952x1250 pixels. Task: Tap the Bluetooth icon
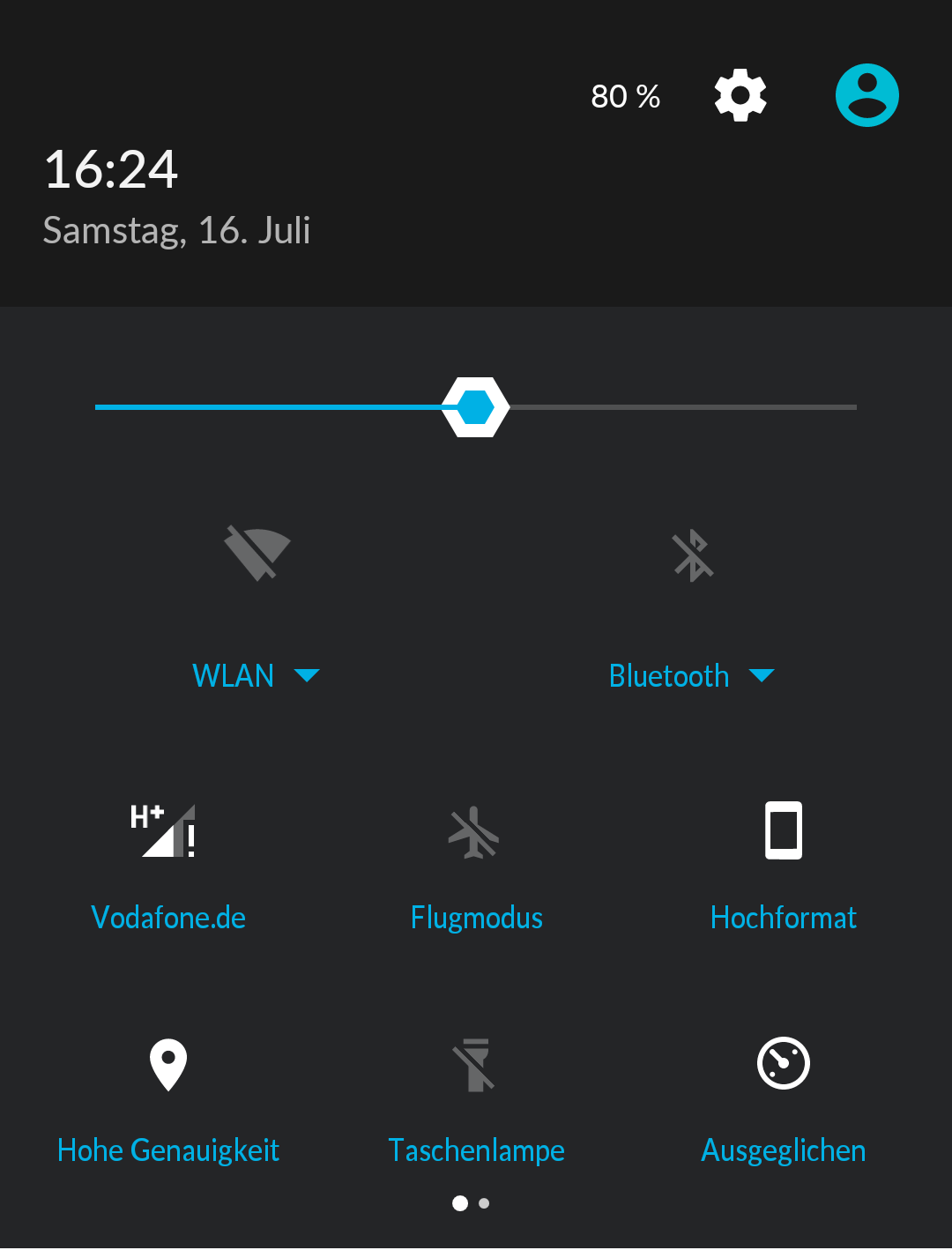click(x=694, y=555)
